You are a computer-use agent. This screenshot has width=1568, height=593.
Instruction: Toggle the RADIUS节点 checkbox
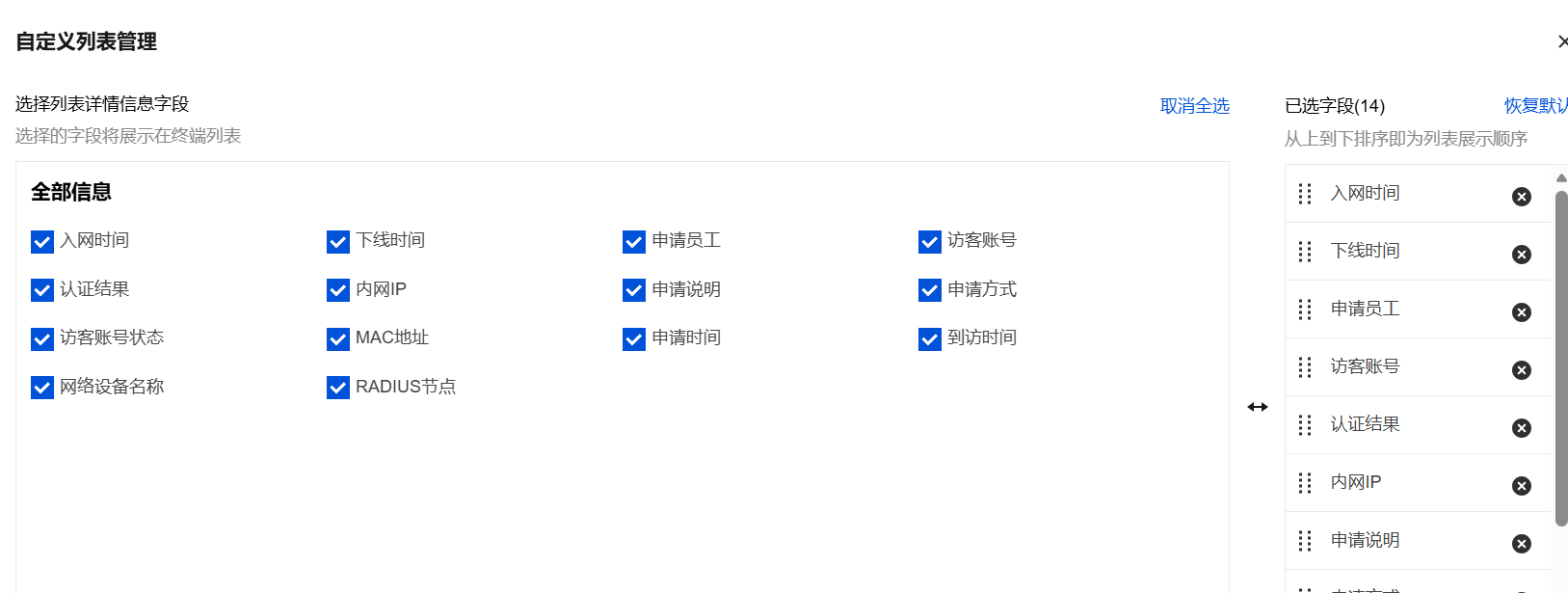(338, 388)
